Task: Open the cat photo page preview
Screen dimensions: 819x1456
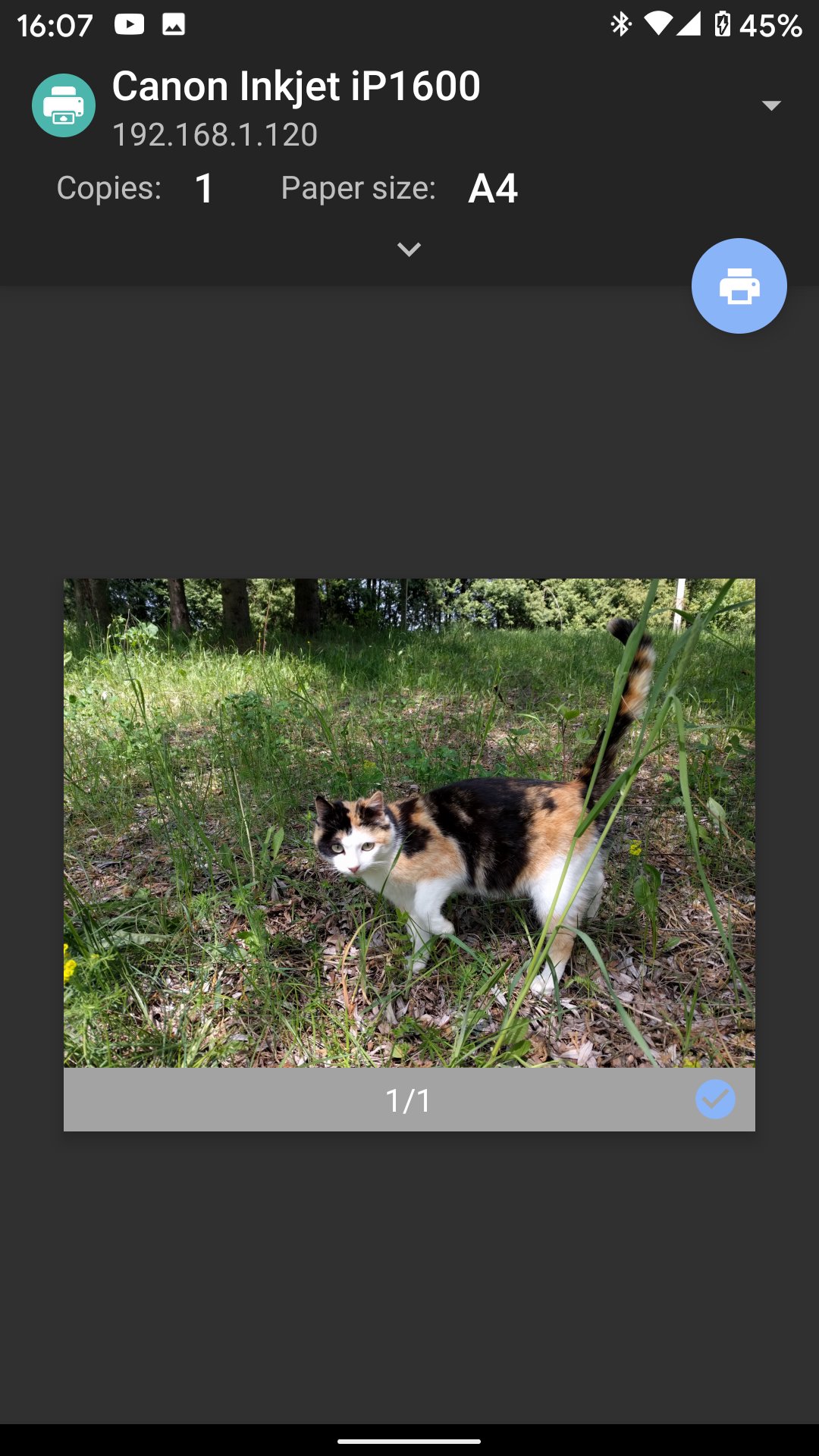Action: pyautogui.click(x=409, y=823)
